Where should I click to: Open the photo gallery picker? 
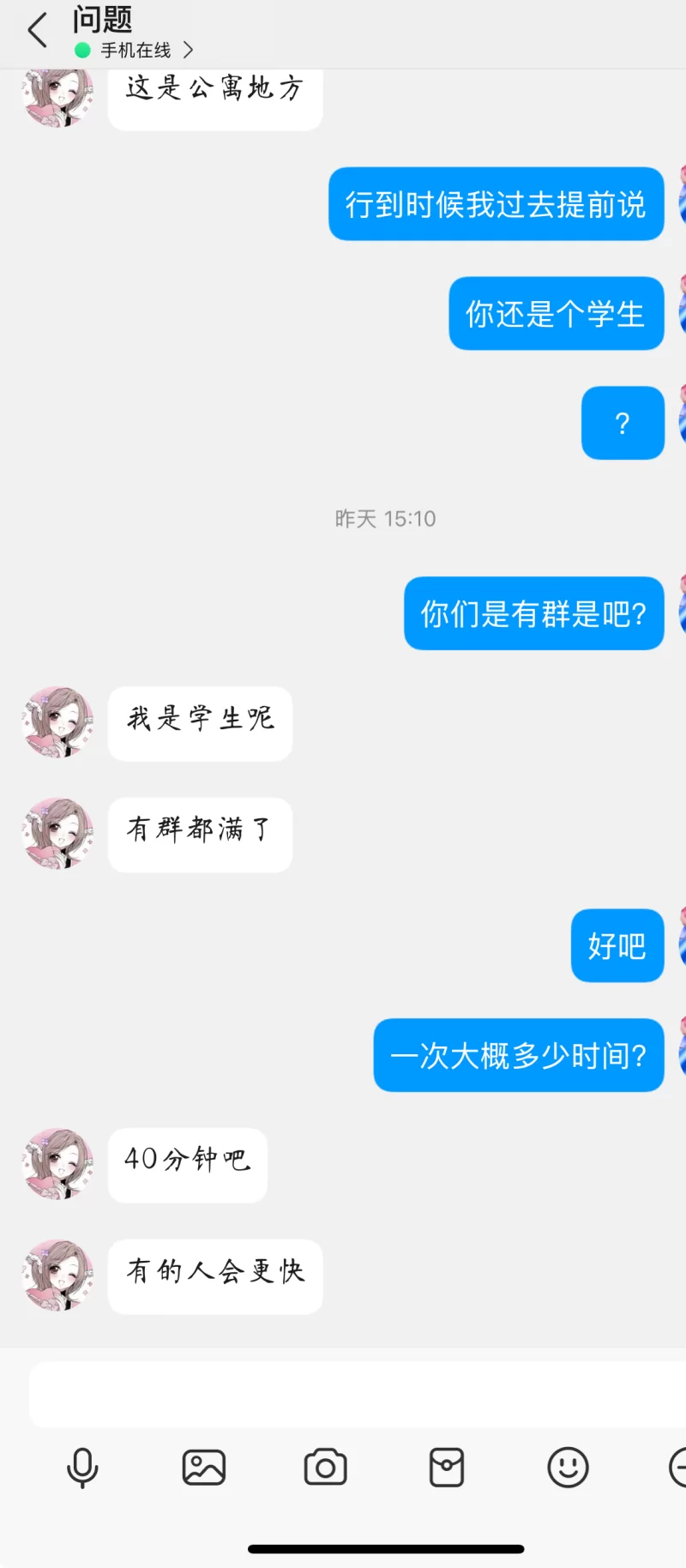[204, 1468]
